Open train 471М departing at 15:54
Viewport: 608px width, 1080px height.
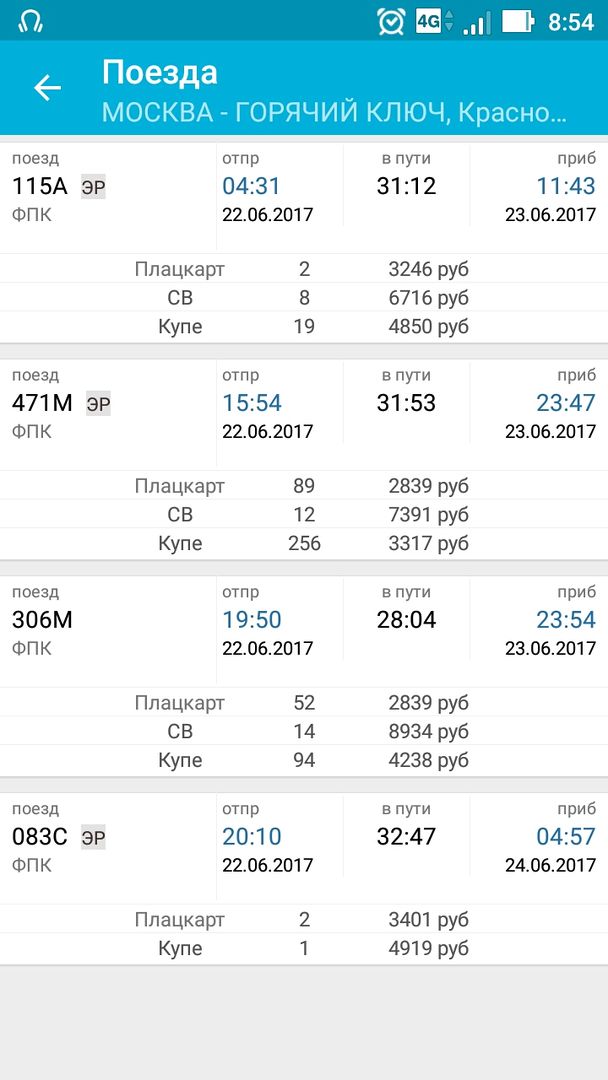[x=304, y=414]
